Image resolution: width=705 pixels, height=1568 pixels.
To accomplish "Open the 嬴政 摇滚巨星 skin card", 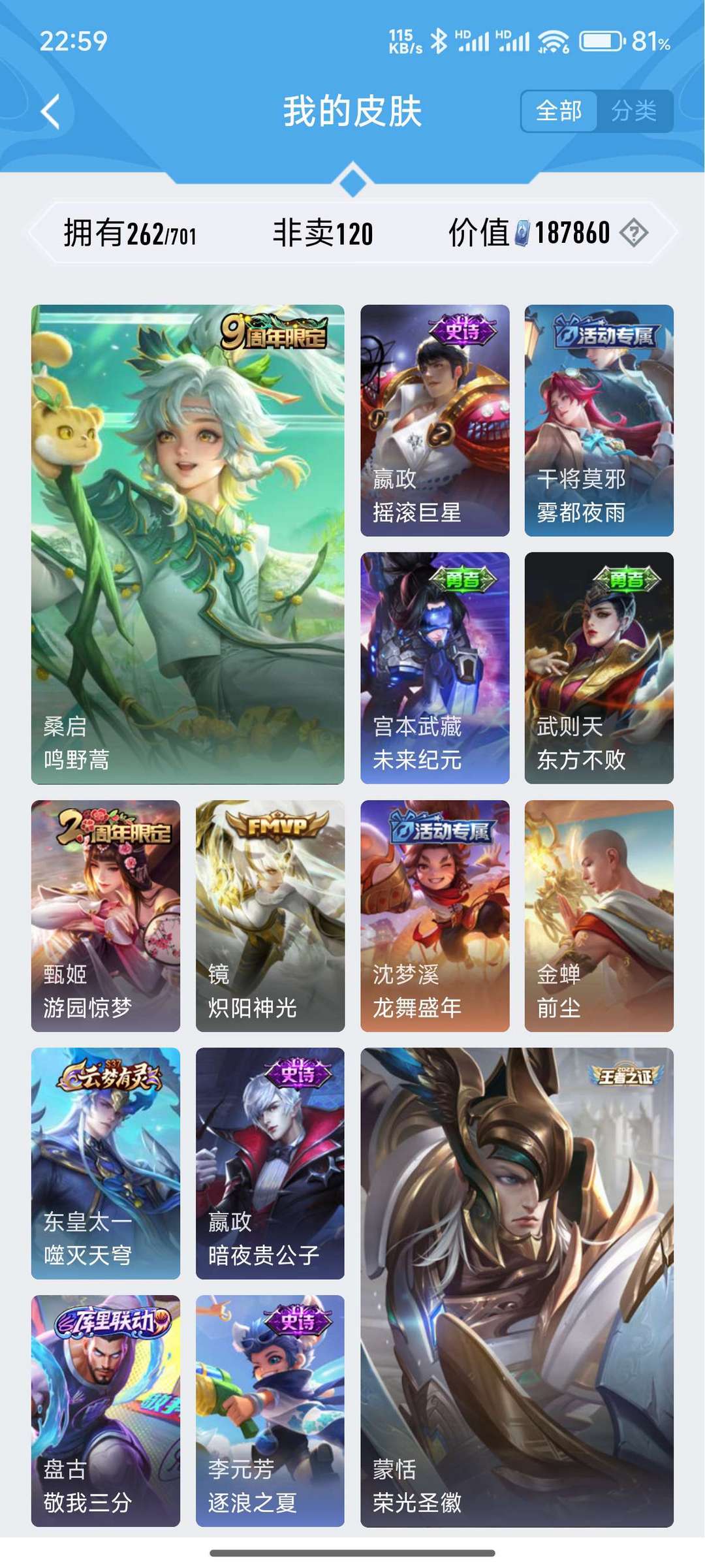I will (x=435, y=420).
